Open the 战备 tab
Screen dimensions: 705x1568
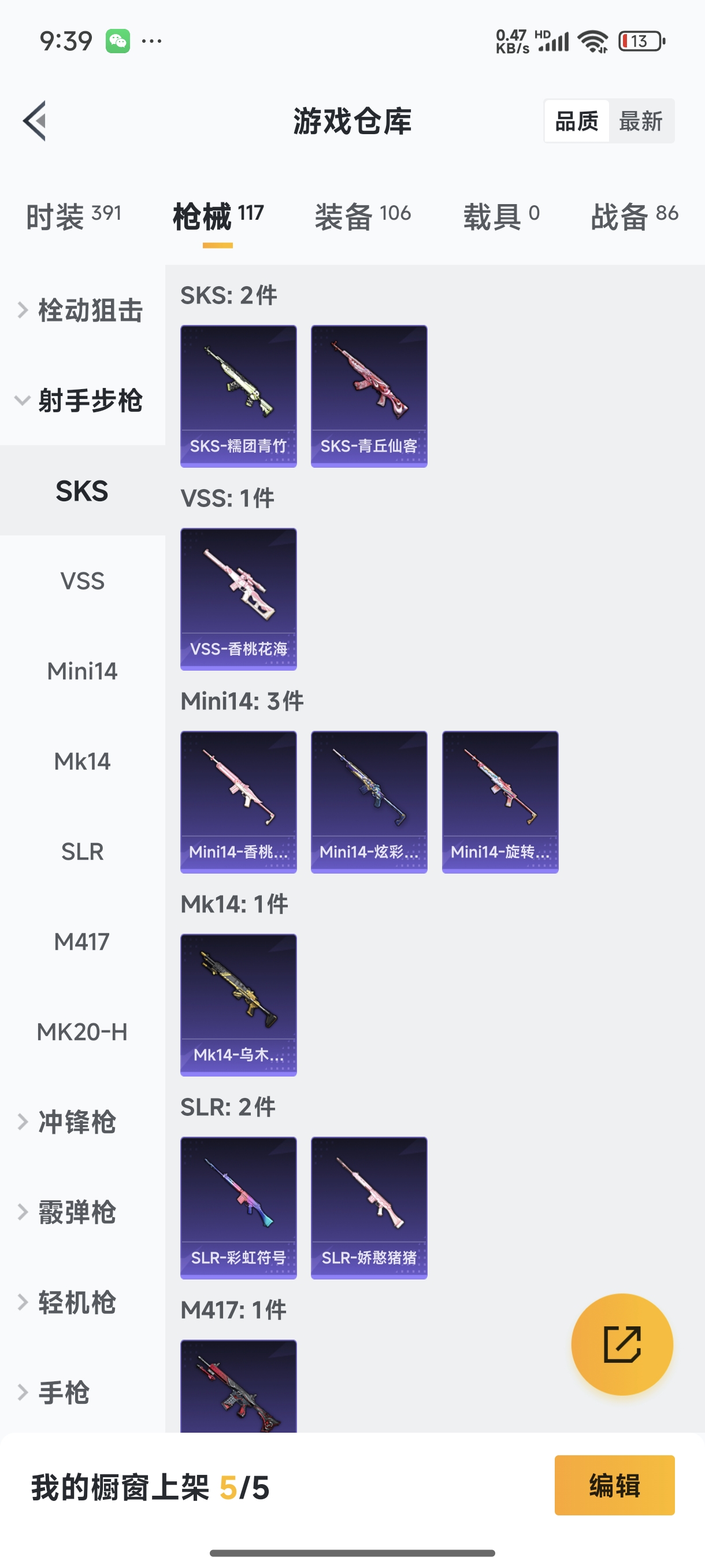634,216
